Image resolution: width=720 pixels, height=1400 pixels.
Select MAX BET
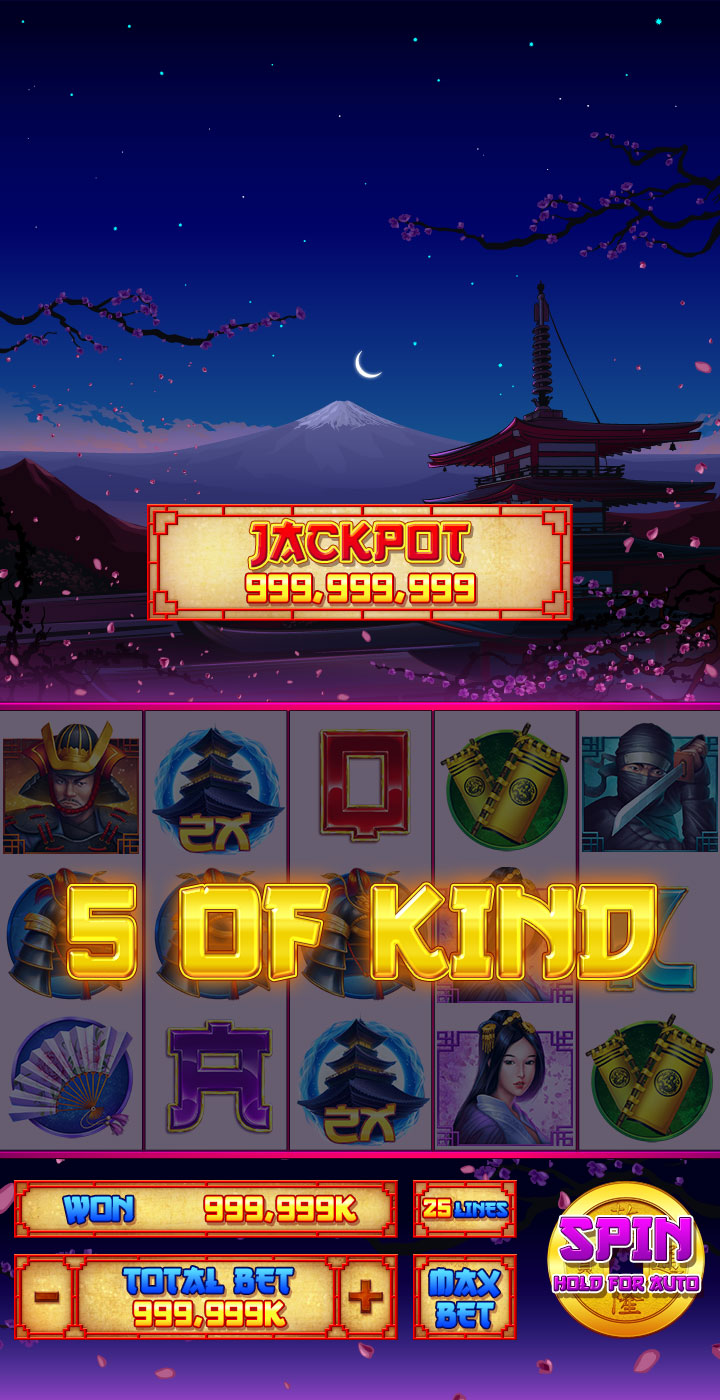tap(465, 1297)
